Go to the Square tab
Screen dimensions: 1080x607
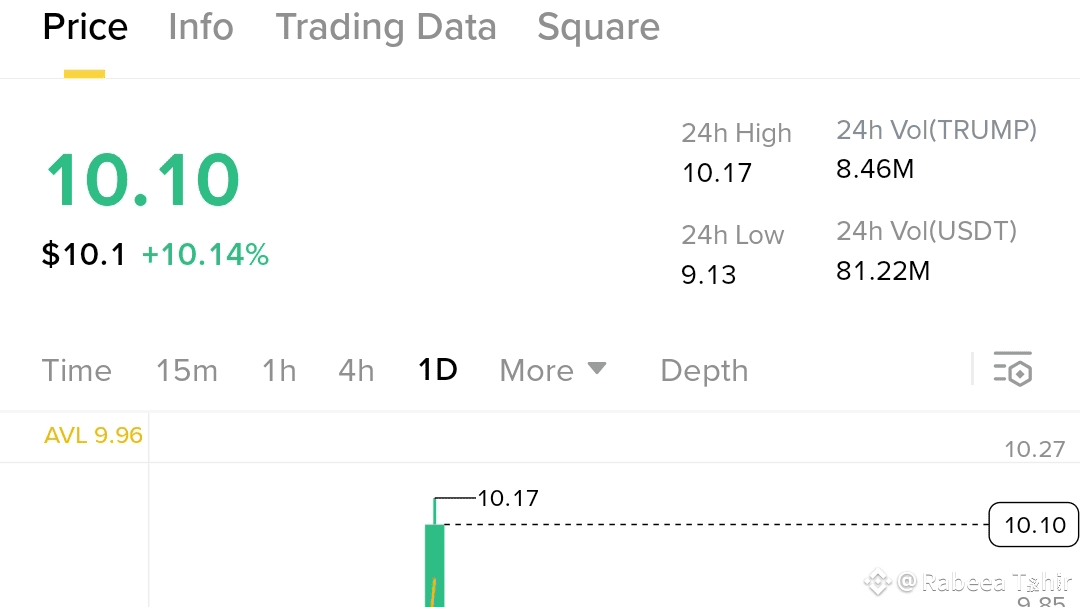tap(598, 28)
